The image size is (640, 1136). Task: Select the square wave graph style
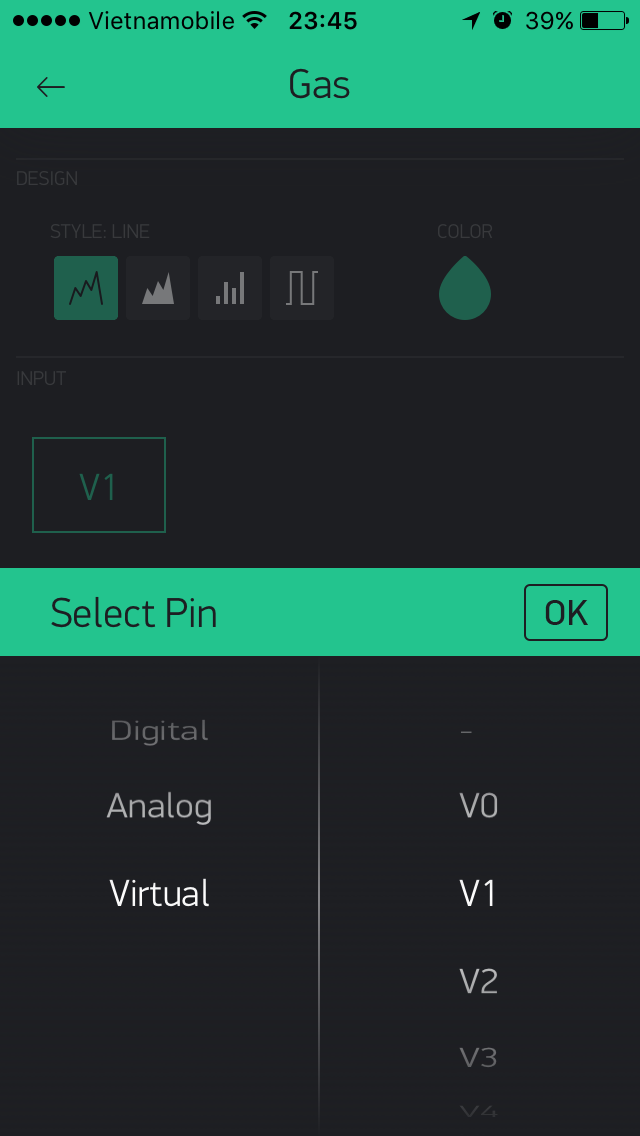302,288
